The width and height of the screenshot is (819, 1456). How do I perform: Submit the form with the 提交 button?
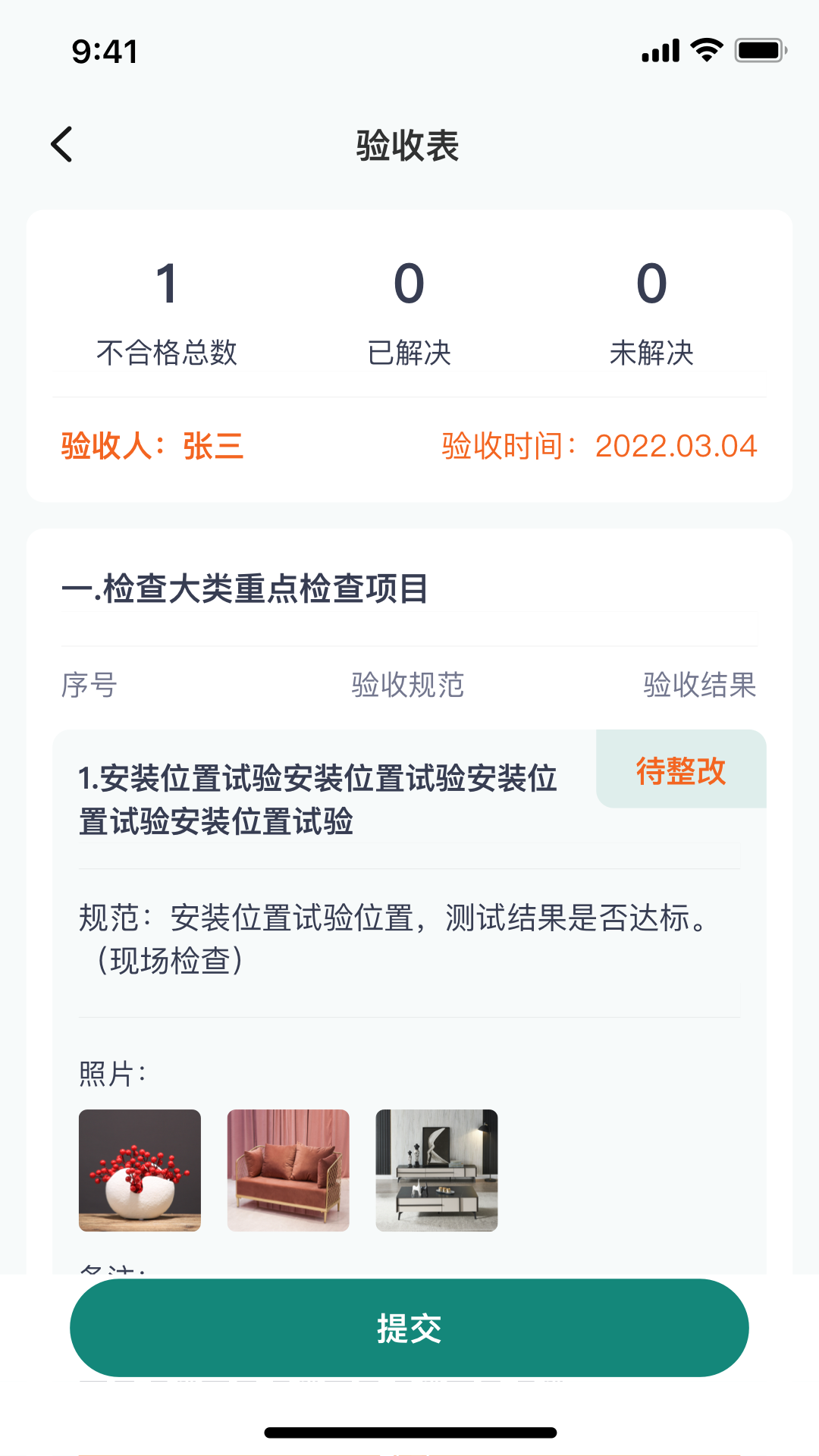click(x=409, y=1328)
